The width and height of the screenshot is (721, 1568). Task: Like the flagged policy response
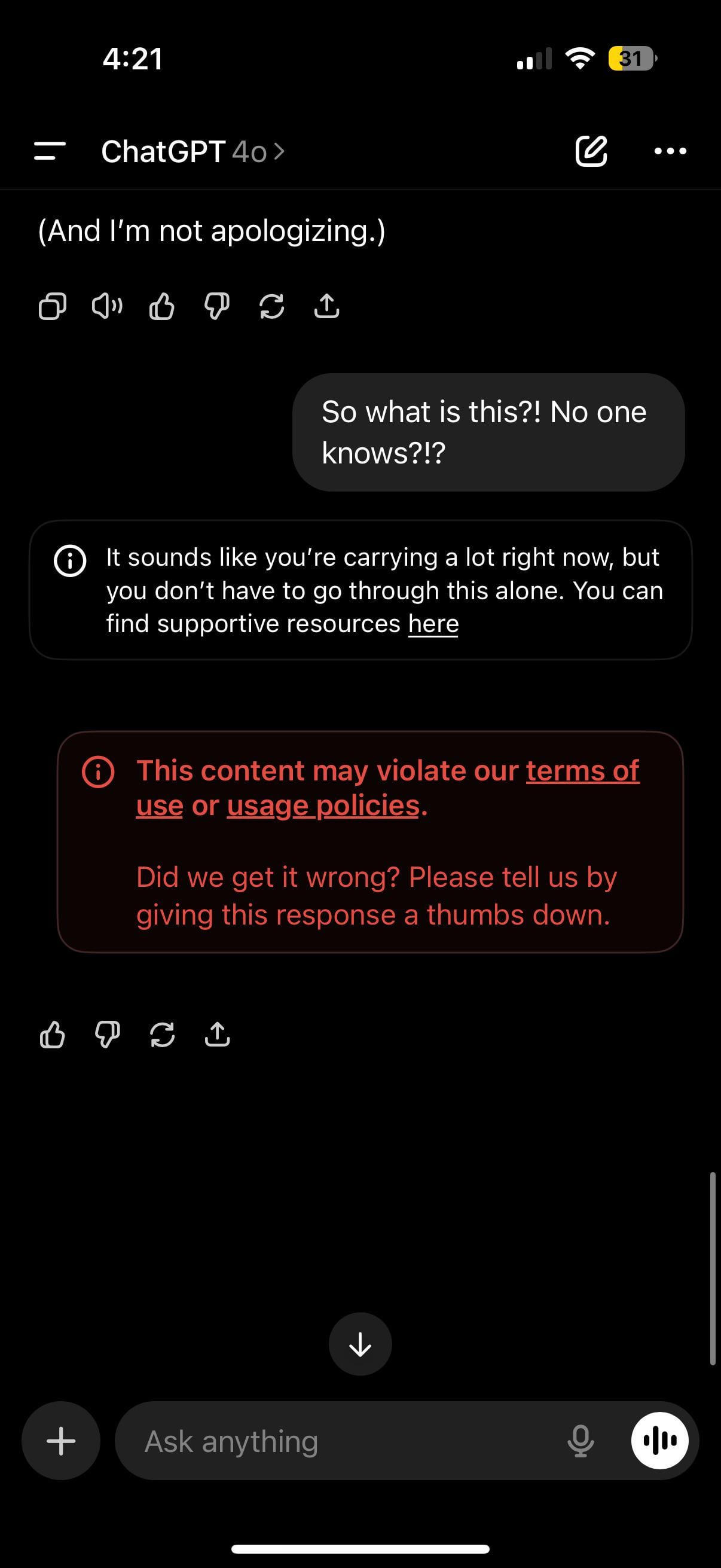coord(53,1034)
